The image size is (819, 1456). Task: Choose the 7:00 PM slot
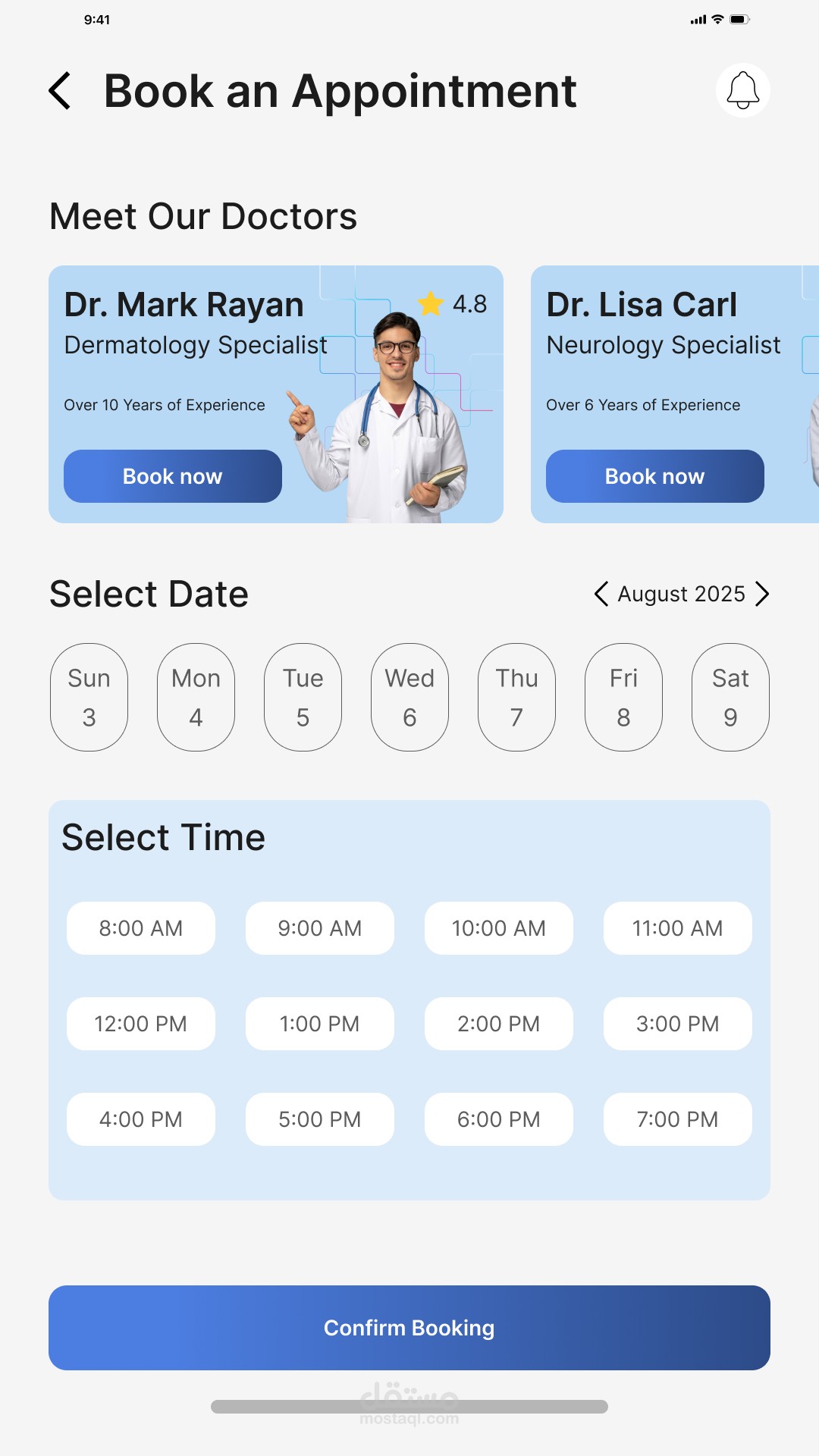[x=677, y=1119]
